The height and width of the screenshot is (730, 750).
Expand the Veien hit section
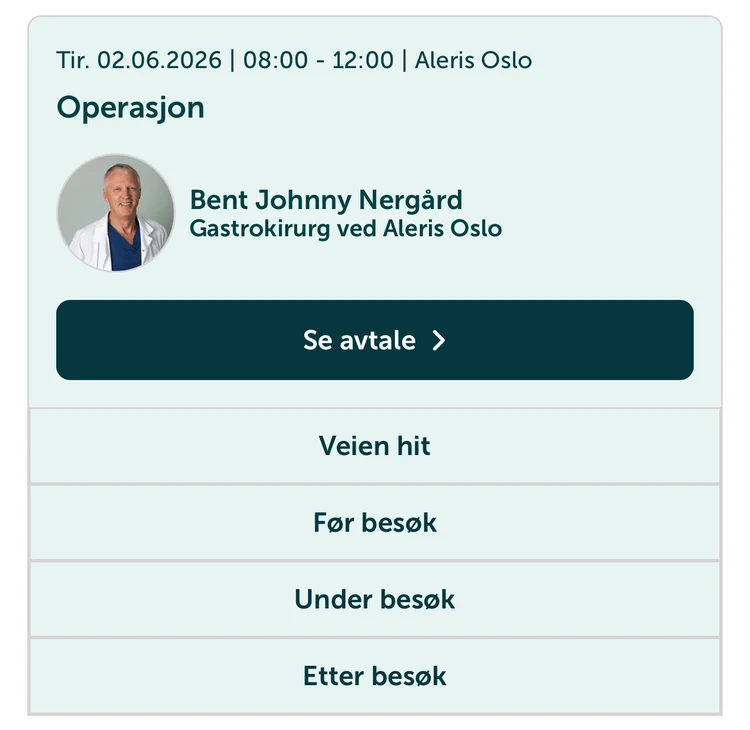[x=375, y=446]
